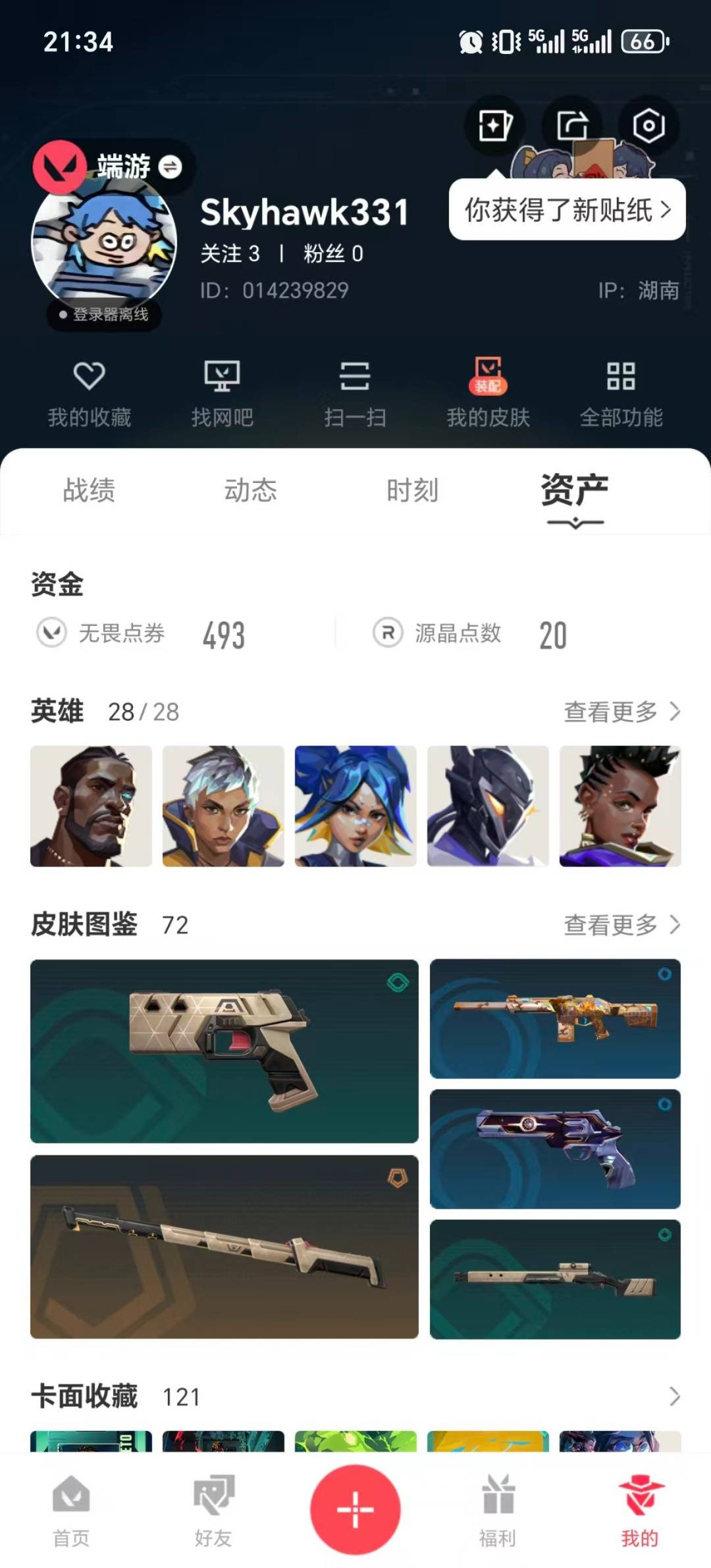Image resolution: width=711 pixels, height=1568 pixels.
Task: Check the battery indicator showing 66
Action: coord(642,40)
